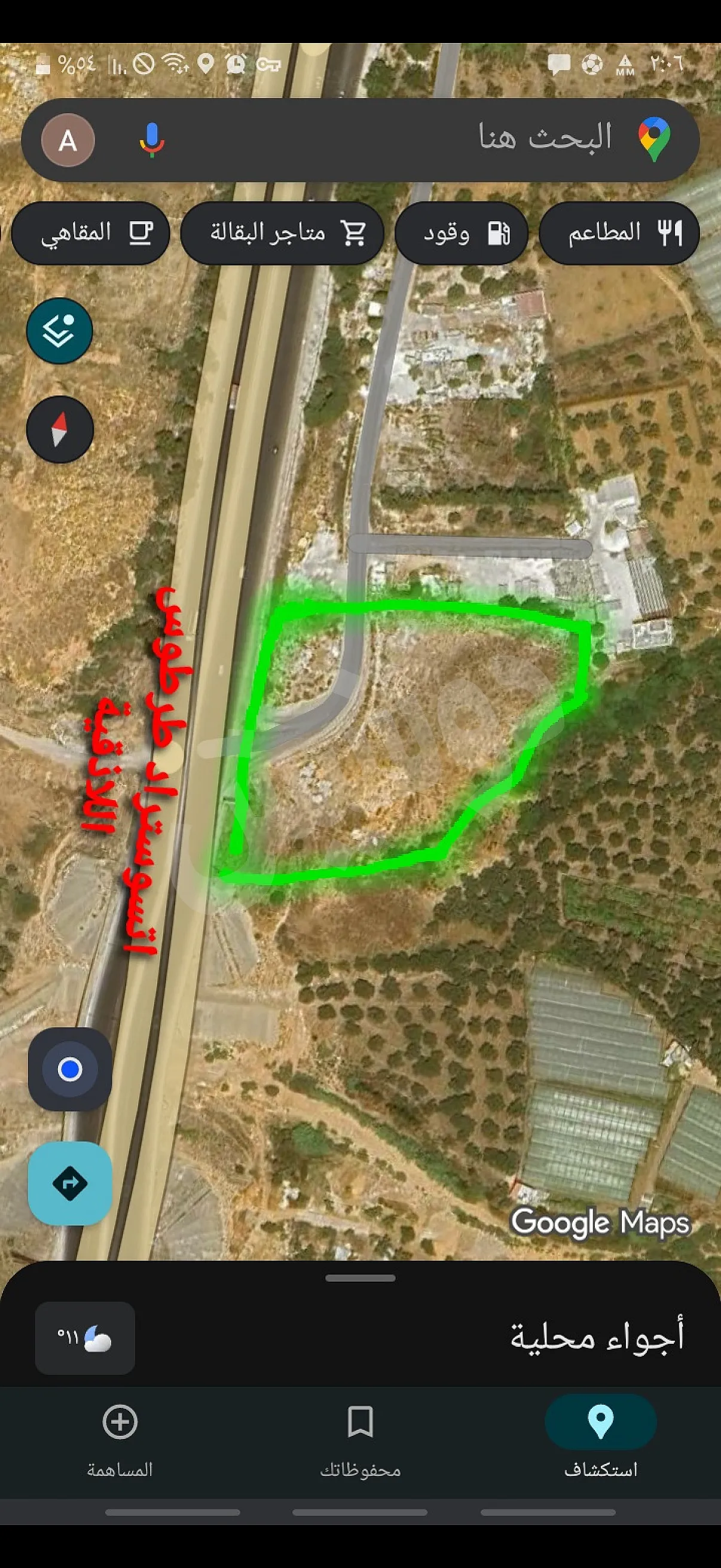The width and height of the screenshot is (721, 1568).
Task: Switch to the "استكشاف" explore tab
Action: coord(600,1439)
